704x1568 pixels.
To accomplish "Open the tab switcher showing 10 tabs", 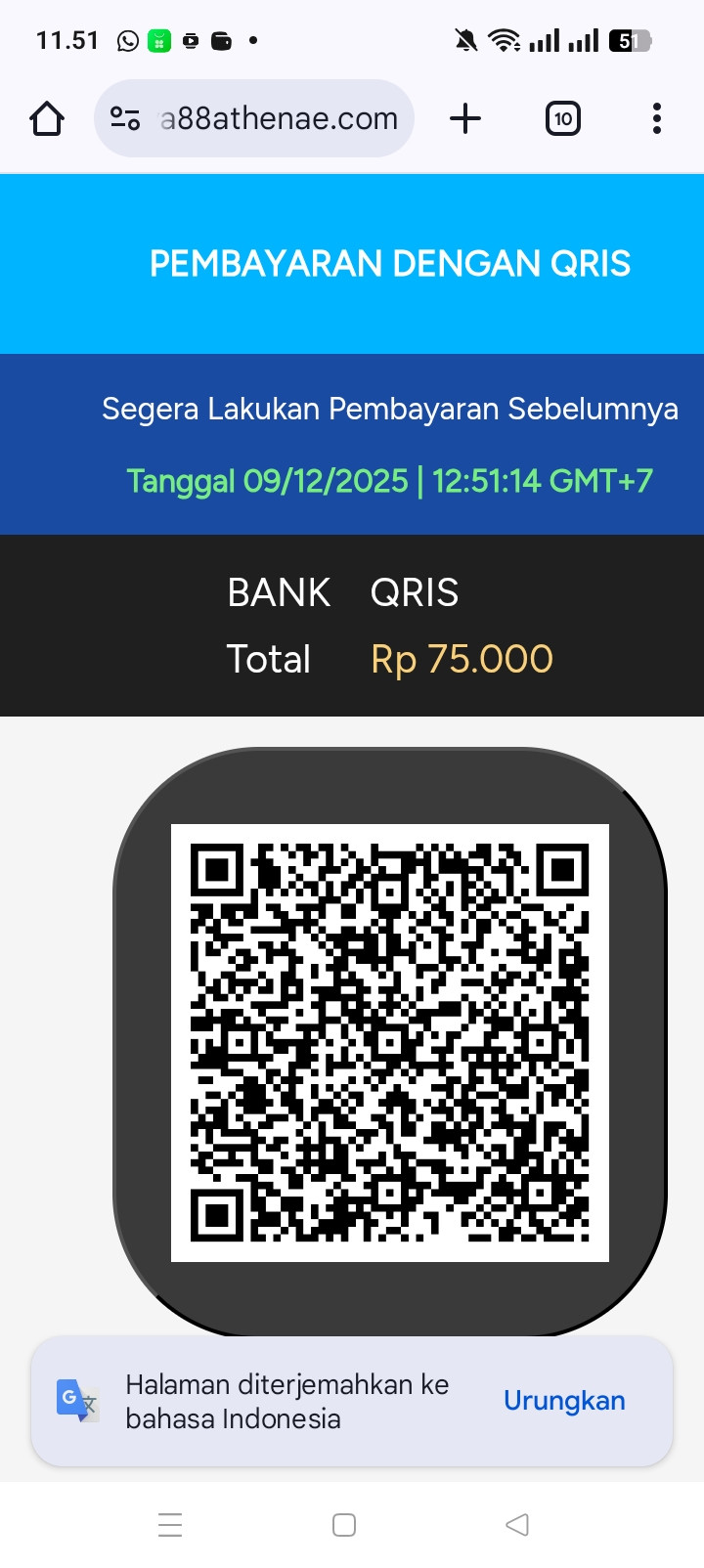I will tap(562, 119).
